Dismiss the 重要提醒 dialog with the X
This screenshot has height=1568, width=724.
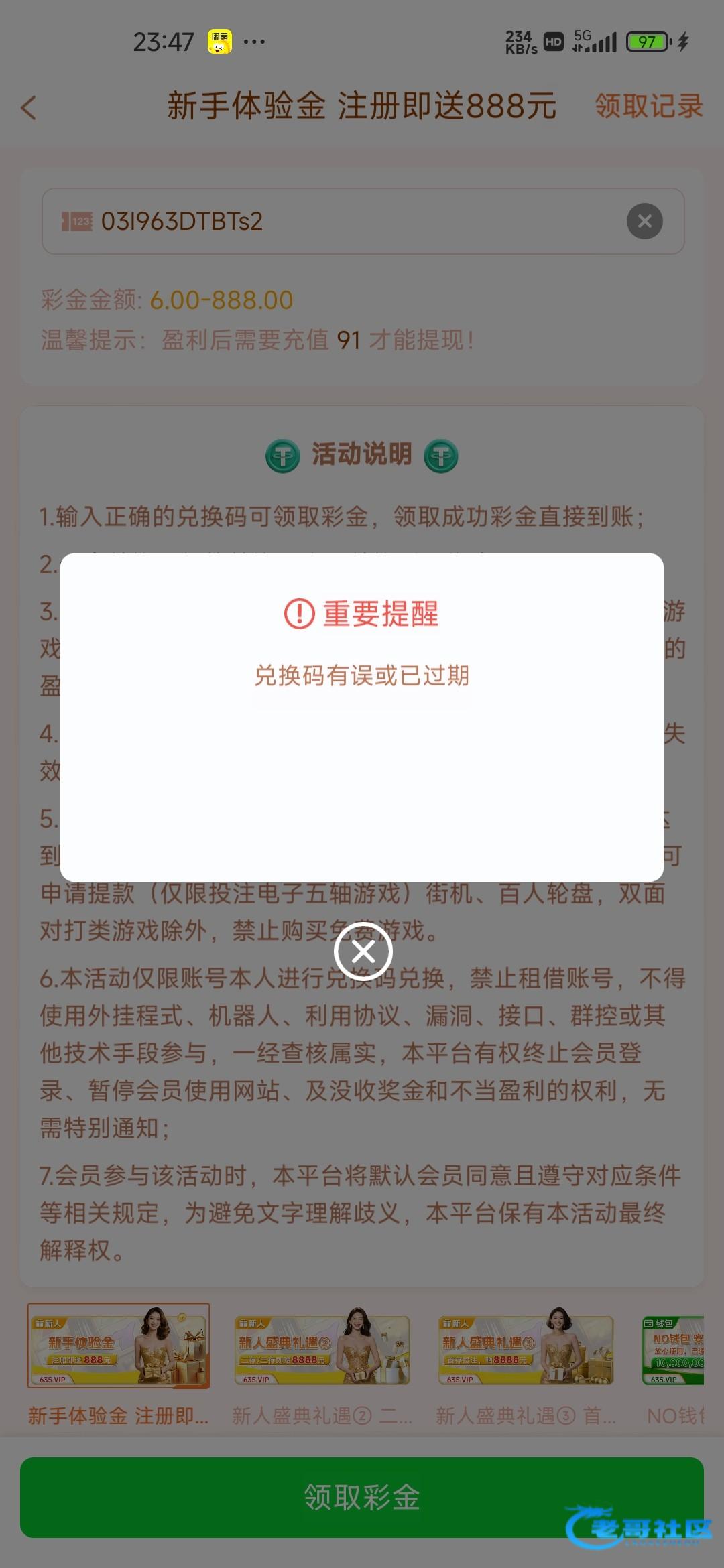coord(363,951)
